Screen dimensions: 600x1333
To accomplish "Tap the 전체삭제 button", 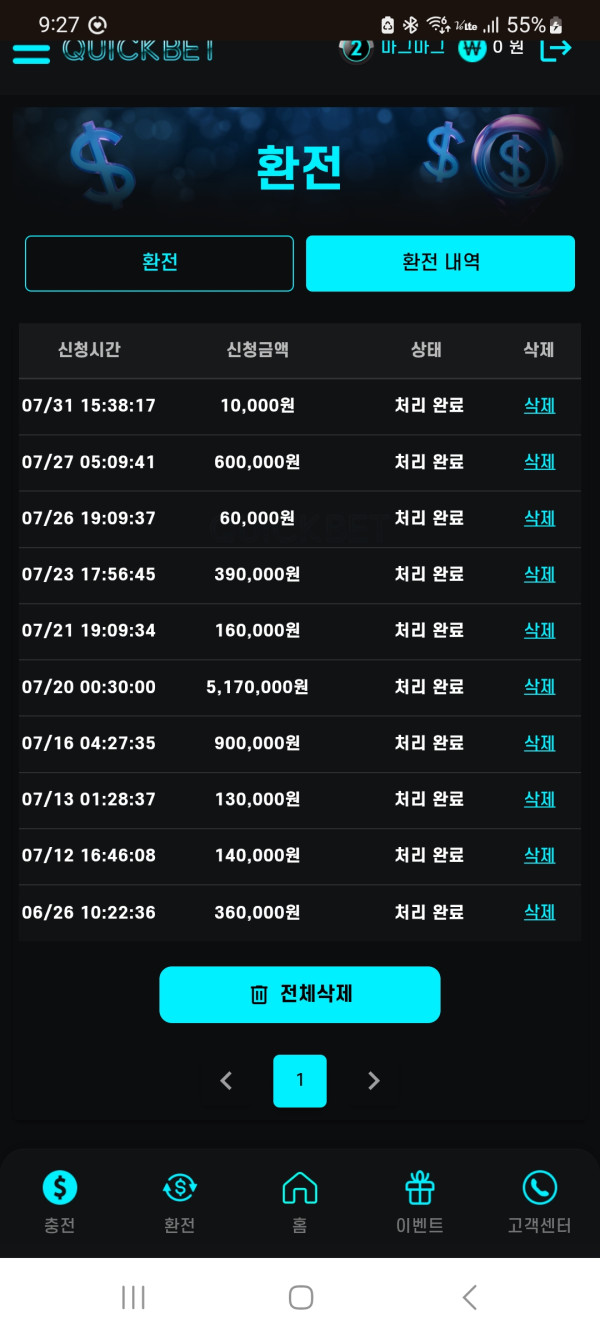I will [300, 994].
